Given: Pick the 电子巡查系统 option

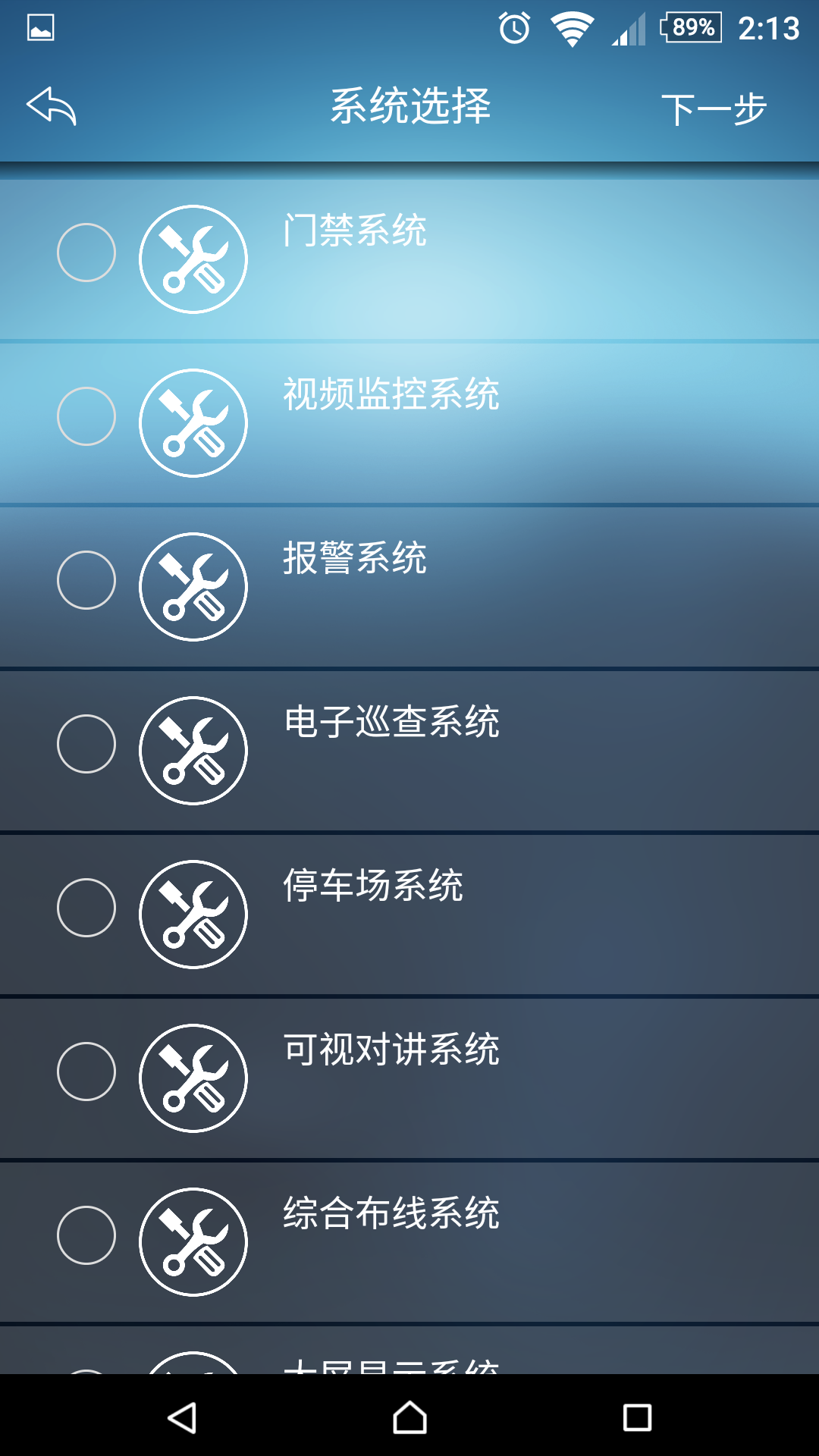Looking at the screenshot, I should coord(86,744).
